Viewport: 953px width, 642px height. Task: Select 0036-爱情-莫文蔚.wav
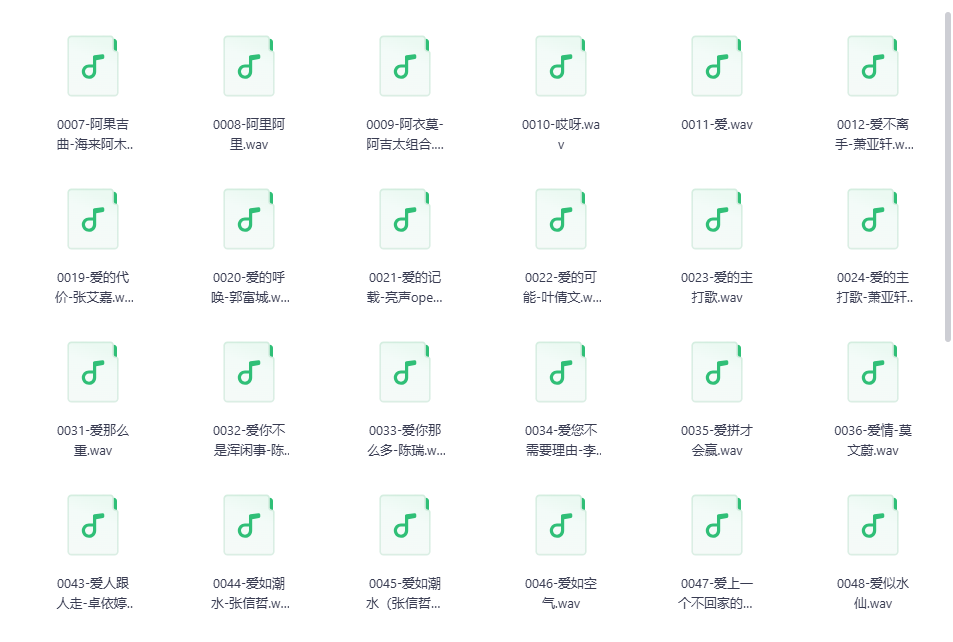point(873,372)
